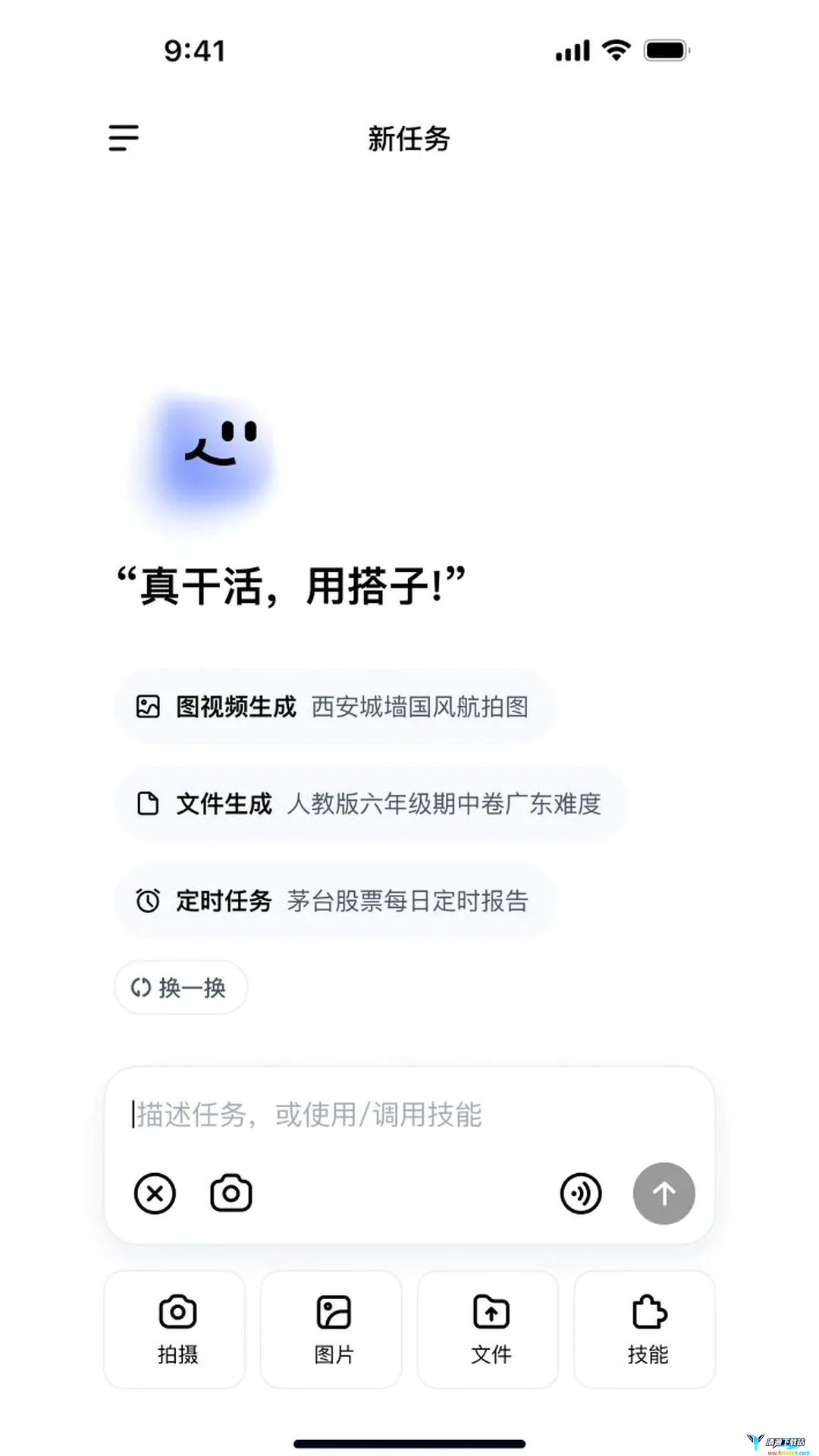The height and width of the screenshot is (1456, 819).
Task: Focus the 描述任务 text input field
Action: (x=409, y=1115)
